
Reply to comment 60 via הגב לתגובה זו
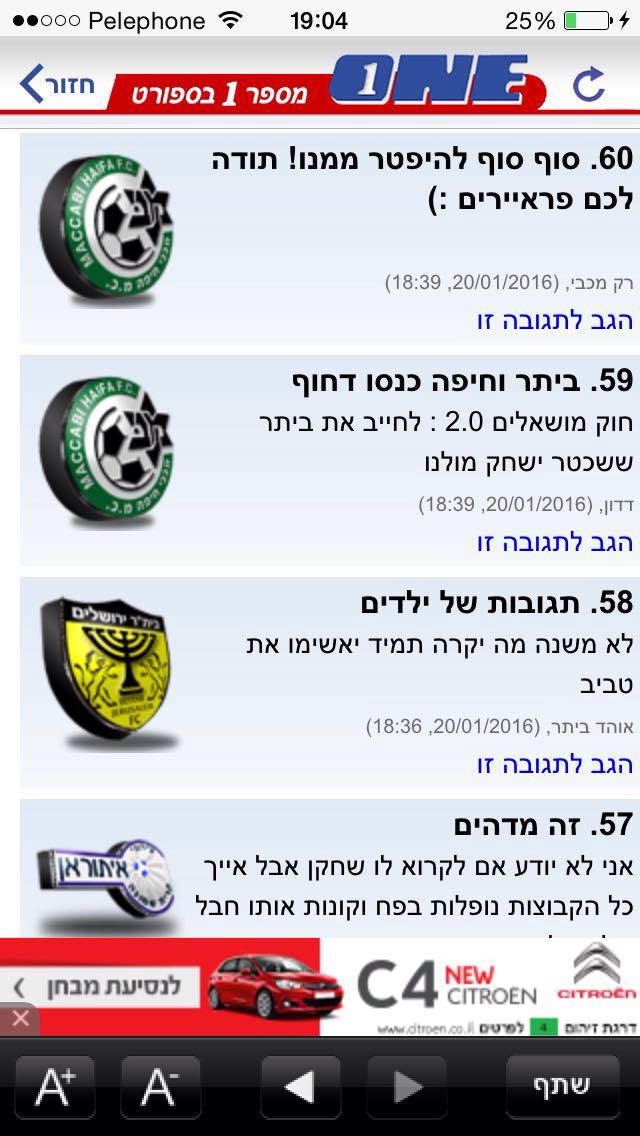coord(555,320)
